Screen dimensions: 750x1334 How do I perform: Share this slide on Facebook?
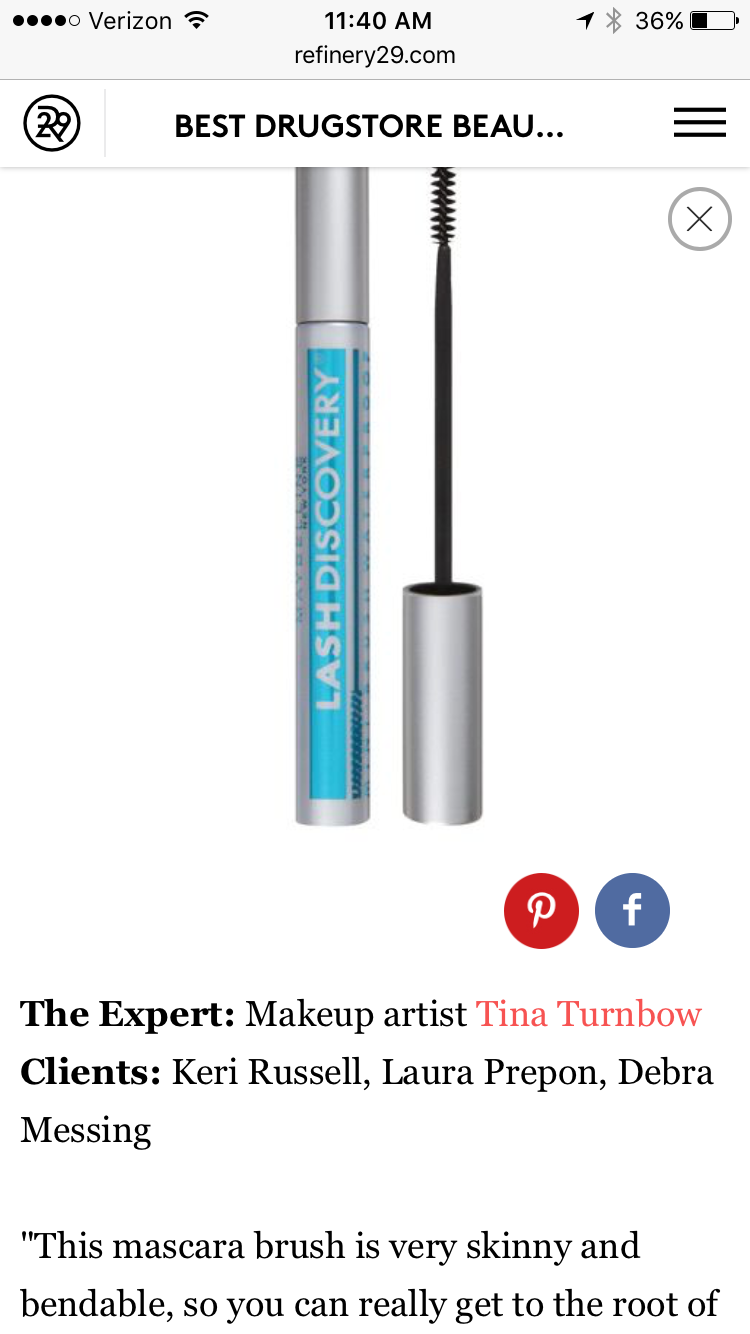coord(632,910)
